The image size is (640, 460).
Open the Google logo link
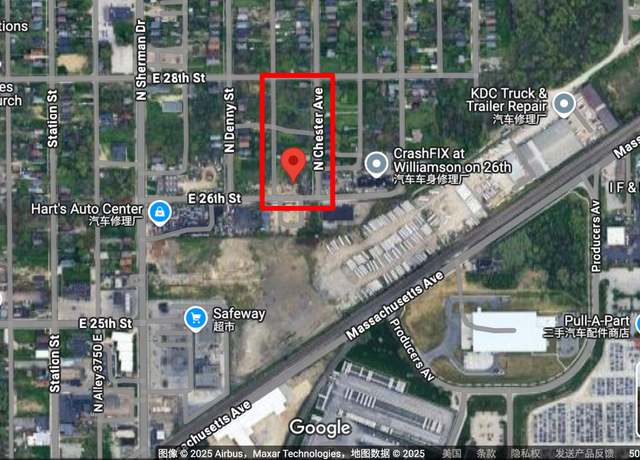(319, 429)
